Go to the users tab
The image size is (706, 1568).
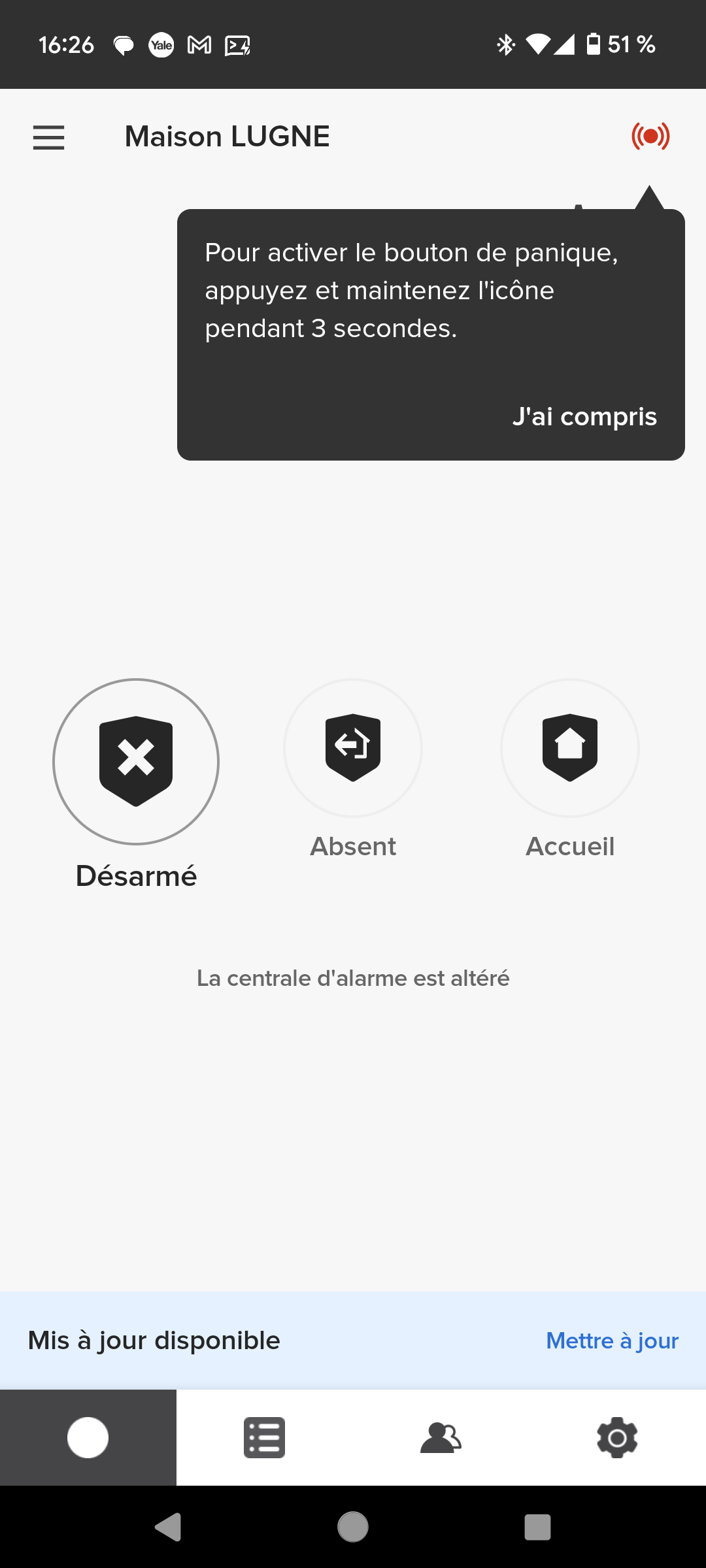coord(441,1437)
